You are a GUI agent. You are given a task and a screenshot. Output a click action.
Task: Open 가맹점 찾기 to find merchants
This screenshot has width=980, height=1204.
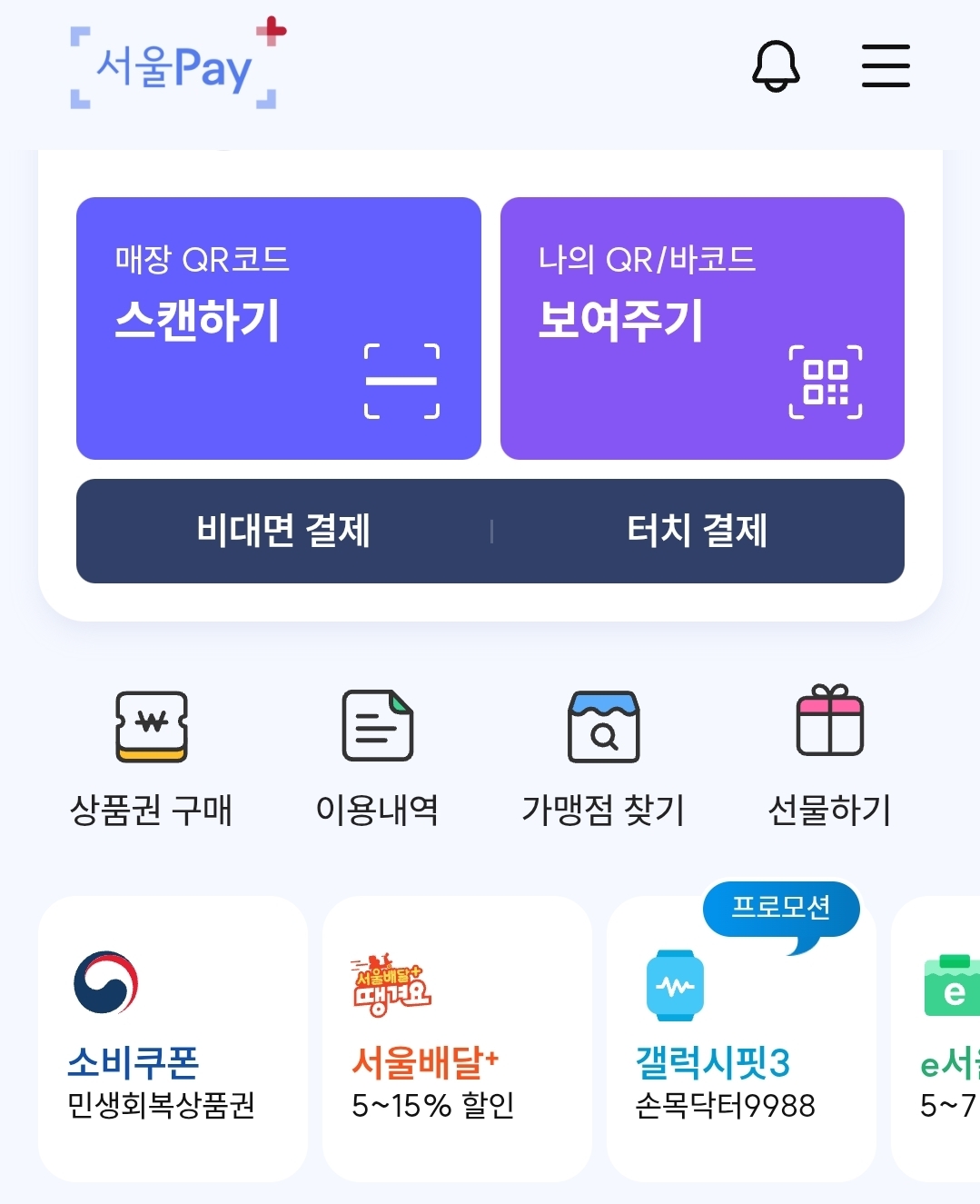(x=605, y=754)
